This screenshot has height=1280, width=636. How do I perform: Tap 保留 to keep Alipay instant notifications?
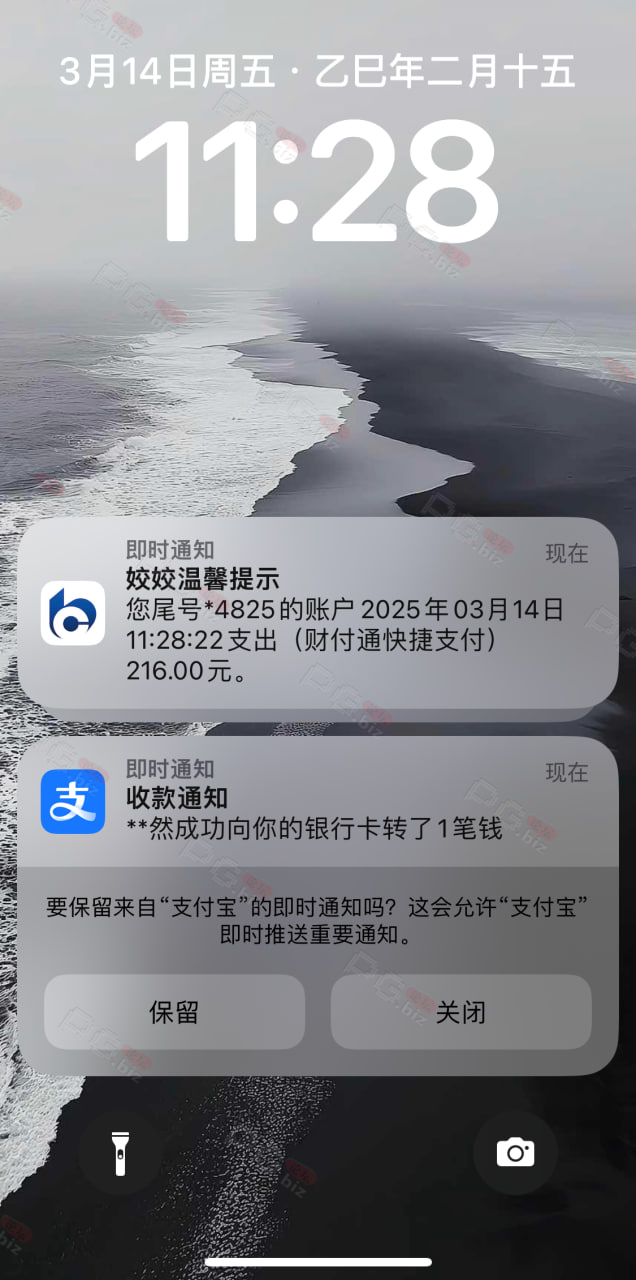174,1012
